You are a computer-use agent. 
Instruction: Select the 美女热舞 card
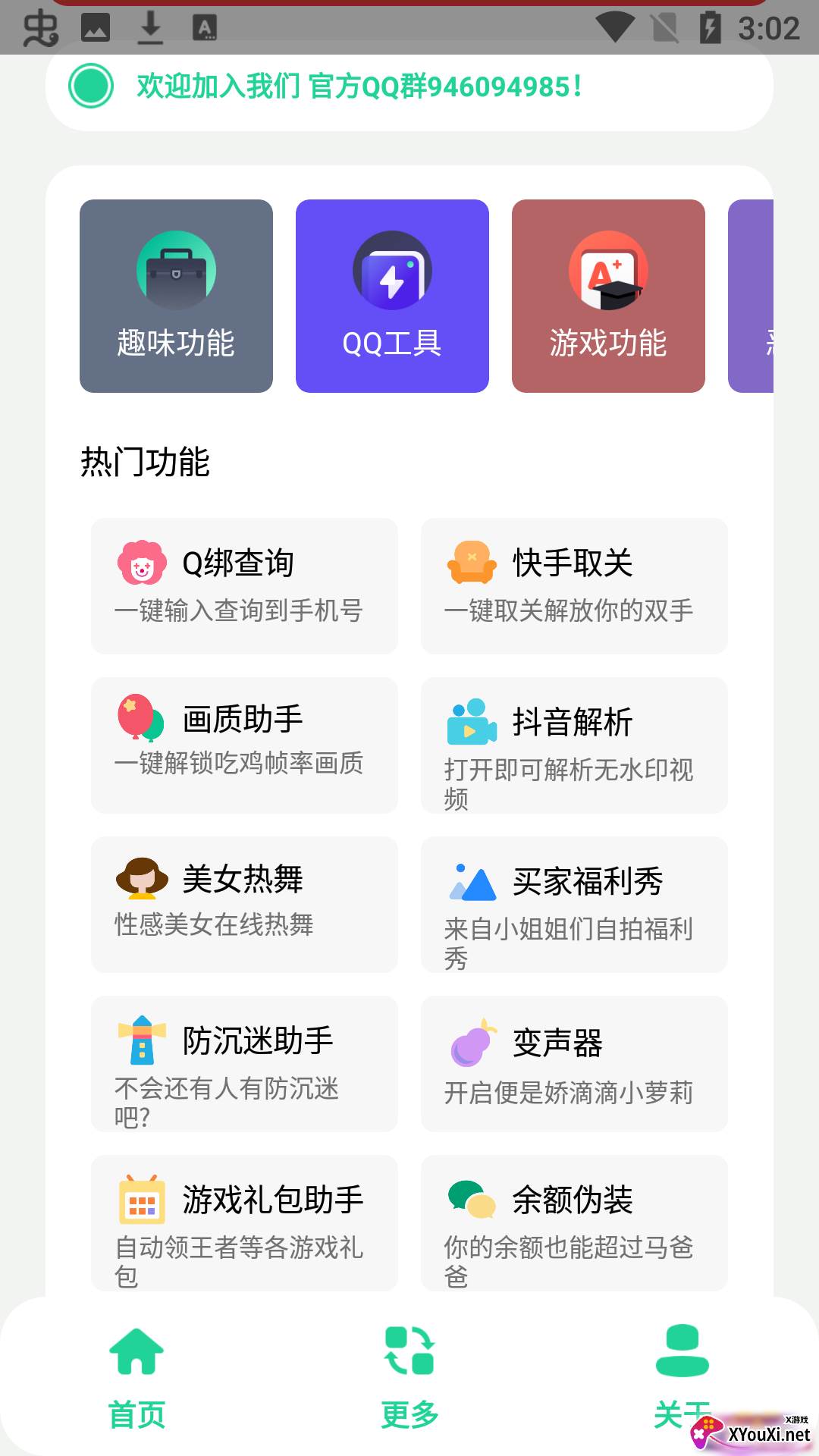244,904
